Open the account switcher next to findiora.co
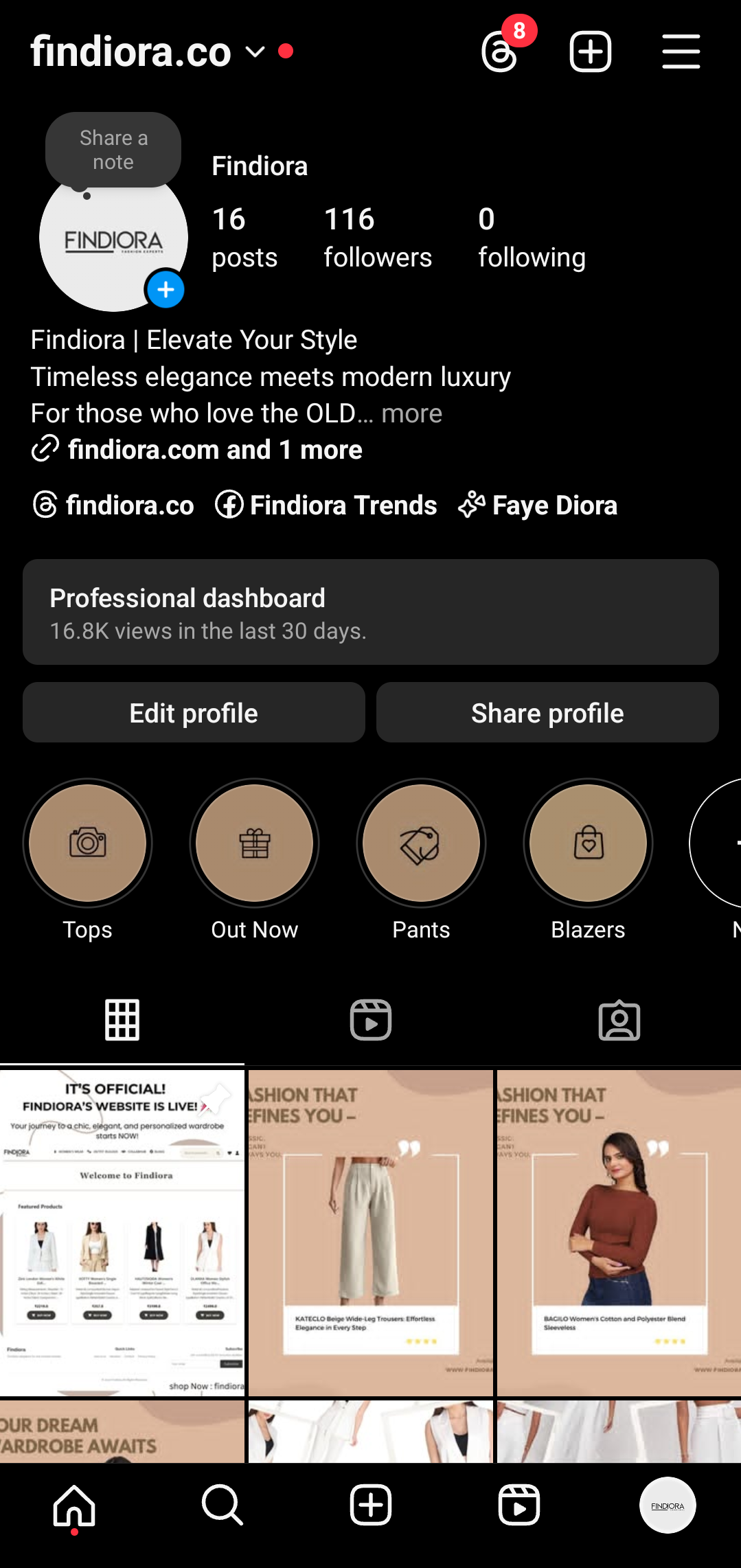 255,52
